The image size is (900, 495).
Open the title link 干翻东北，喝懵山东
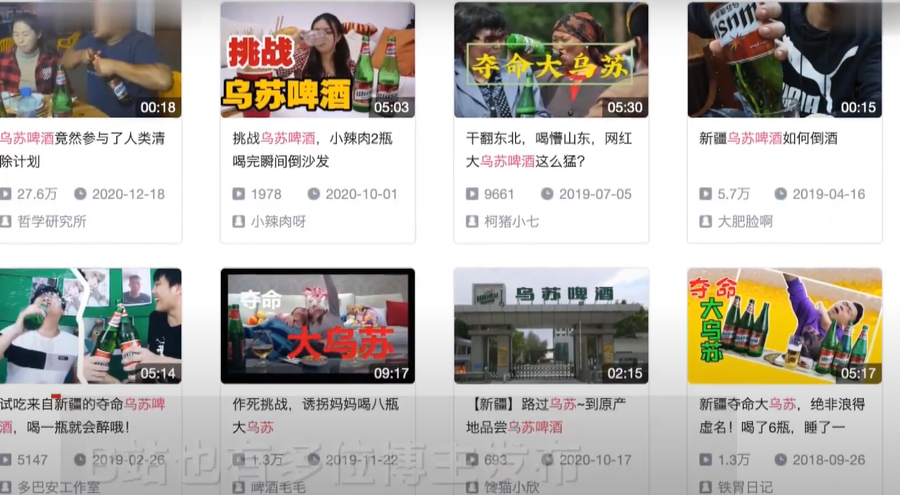pyautogui.click(x=540, y=139)
